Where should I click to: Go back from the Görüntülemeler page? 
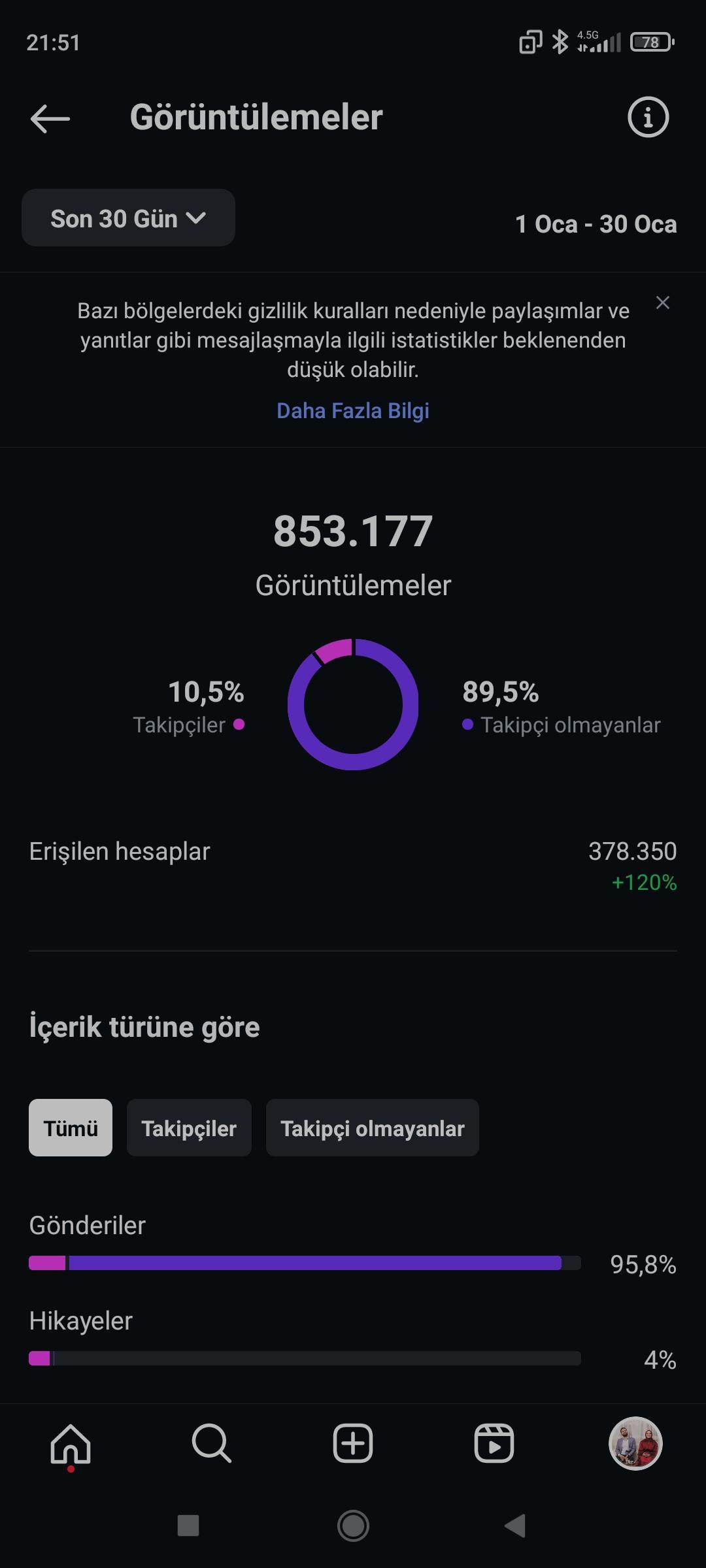point(50,118)
